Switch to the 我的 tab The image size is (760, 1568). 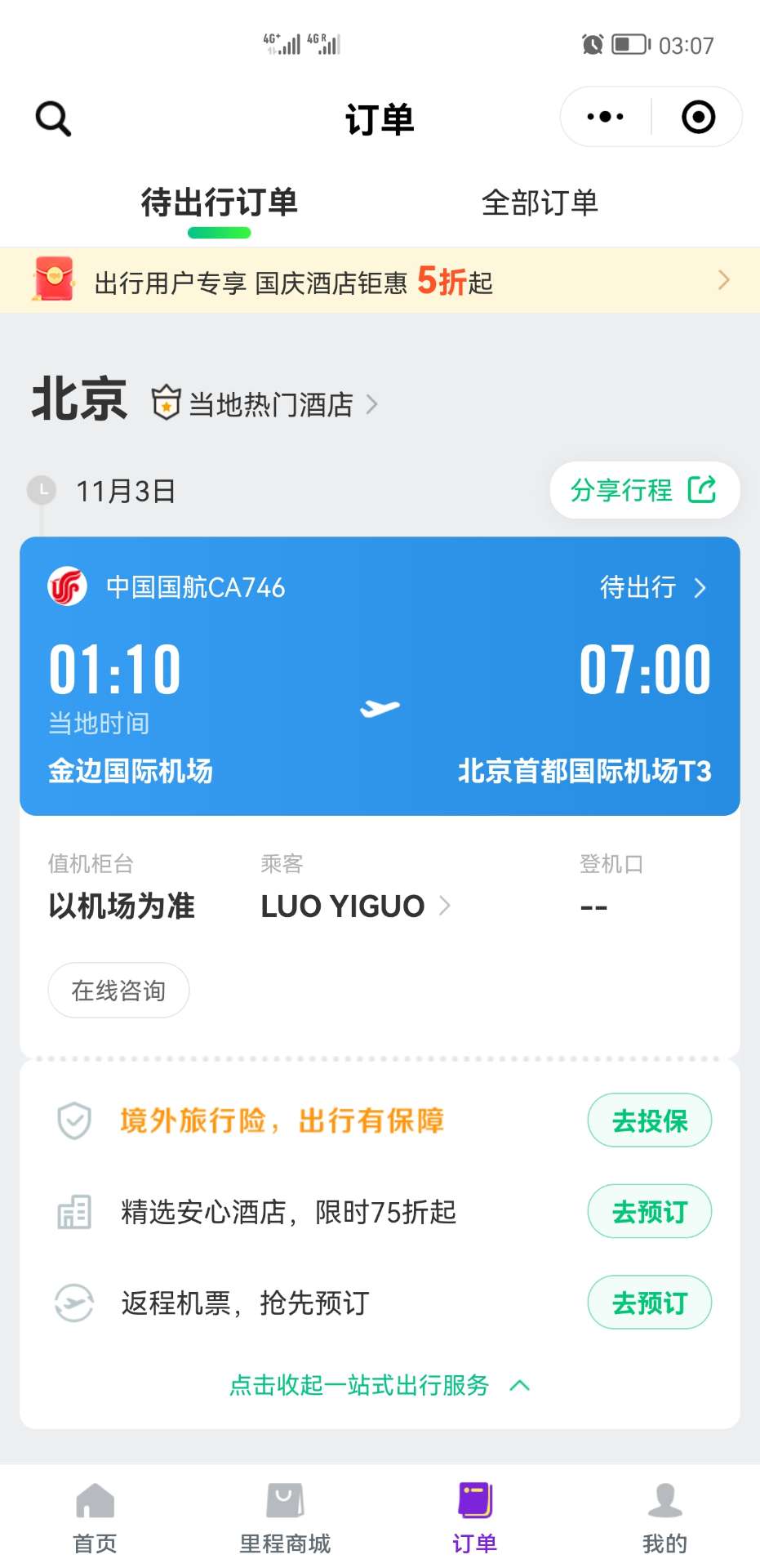click(664, 1519)
